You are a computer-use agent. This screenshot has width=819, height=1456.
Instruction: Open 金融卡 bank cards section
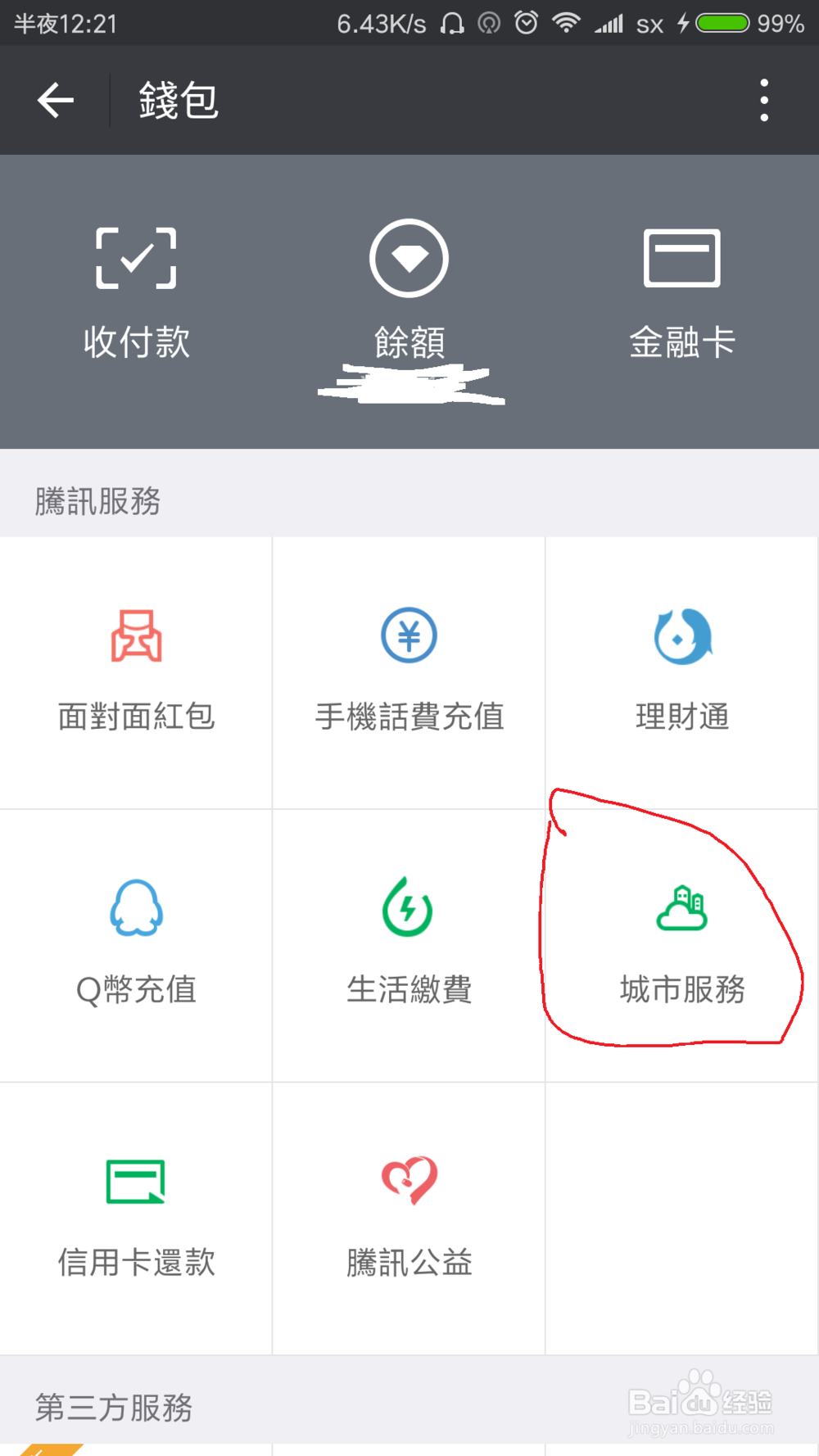(x=682, y=291)
